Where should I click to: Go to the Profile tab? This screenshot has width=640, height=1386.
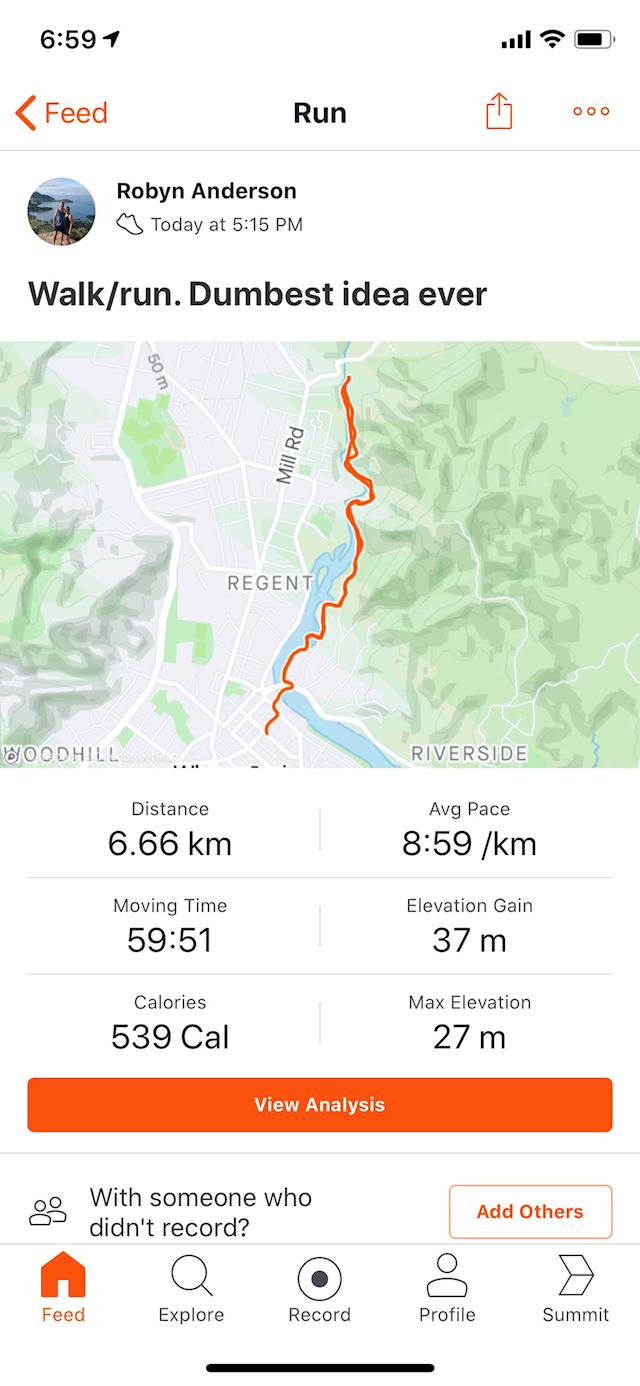pos(447,1288)
